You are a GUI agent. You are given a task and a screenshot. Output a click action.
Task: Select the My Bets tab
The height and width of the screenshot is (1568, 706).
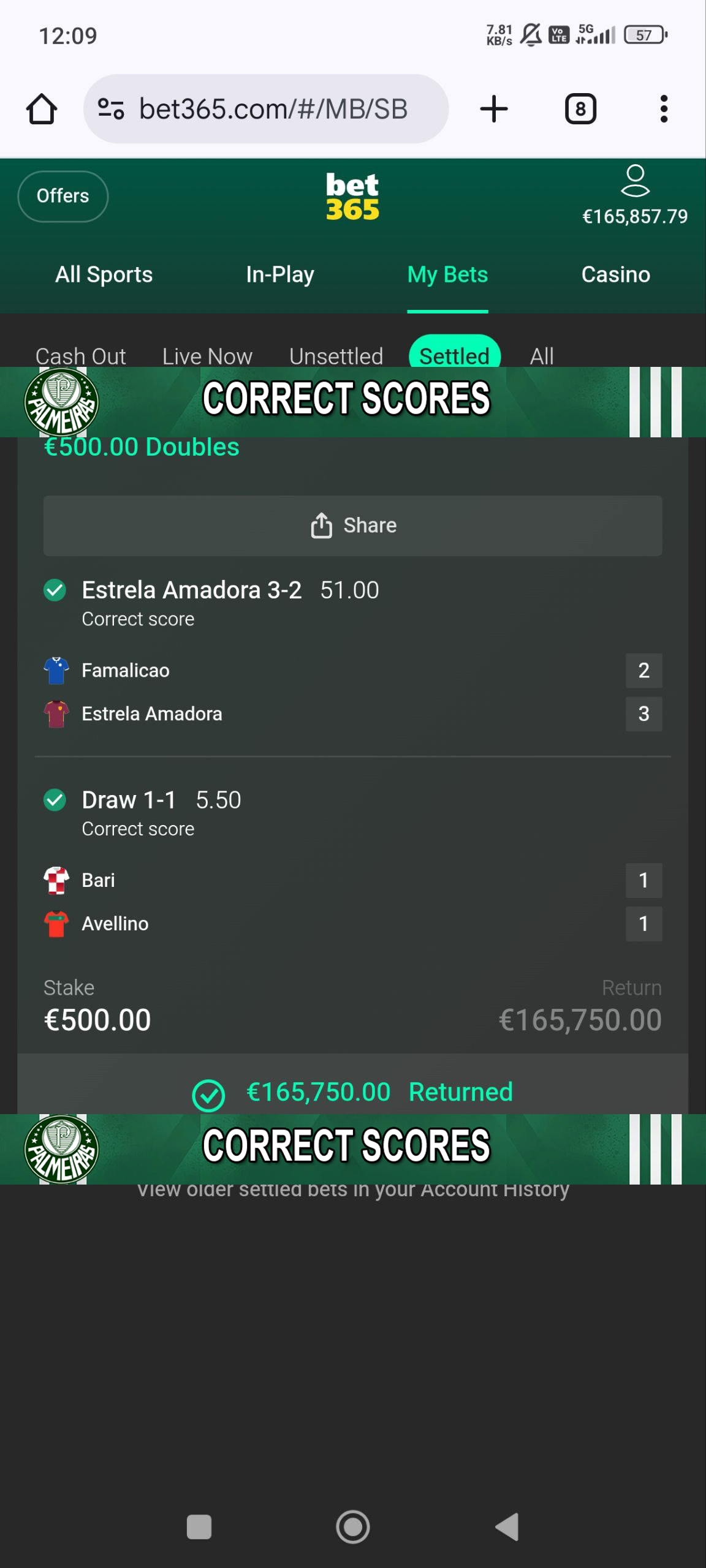click(447, 274)
